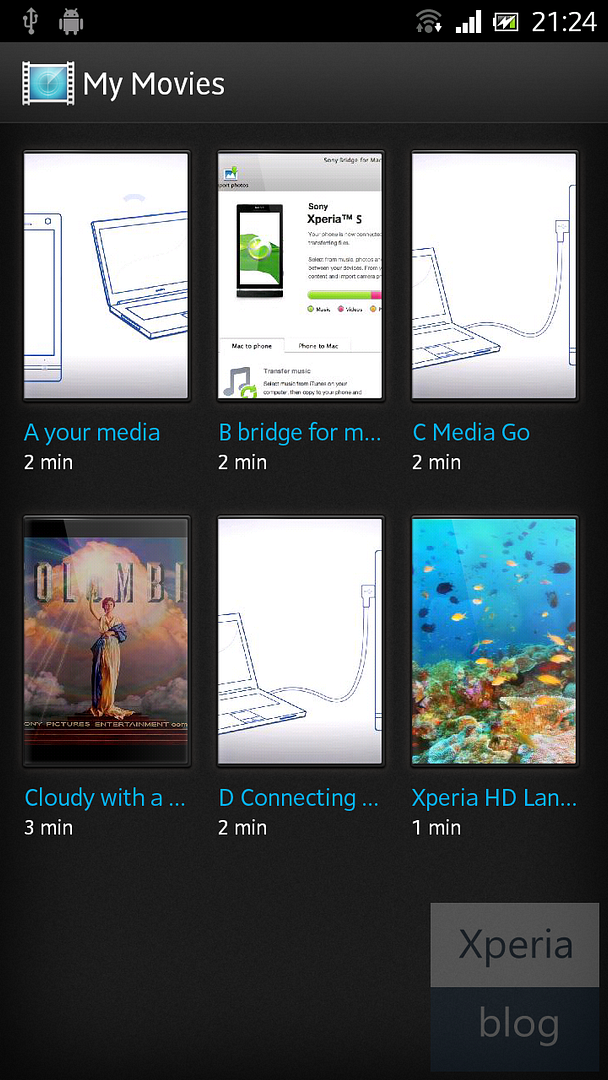
Task: Open the "A your media" video
Action: point(106,276)
